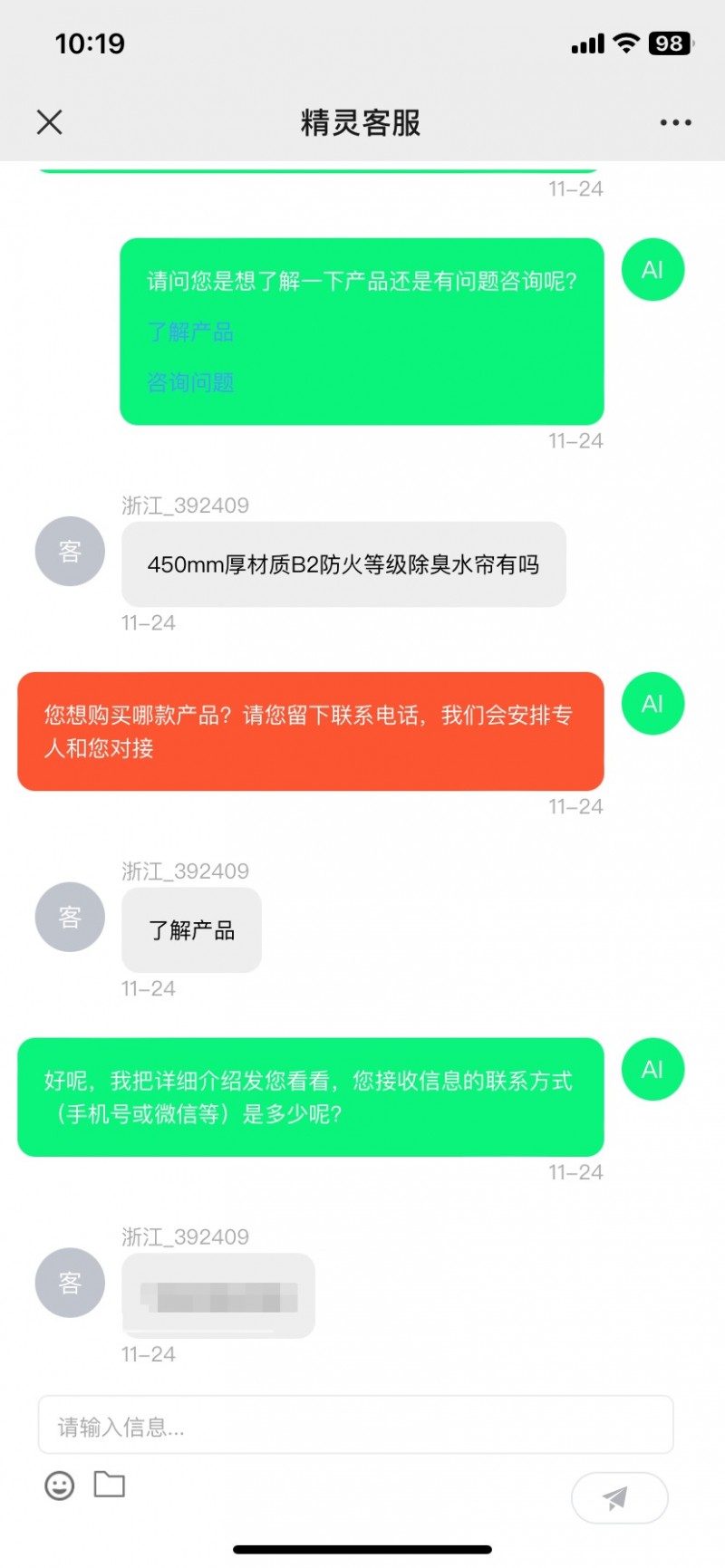
Task: Click the 10:19 clock in the status bar
Action: click(x=88, y=43)
